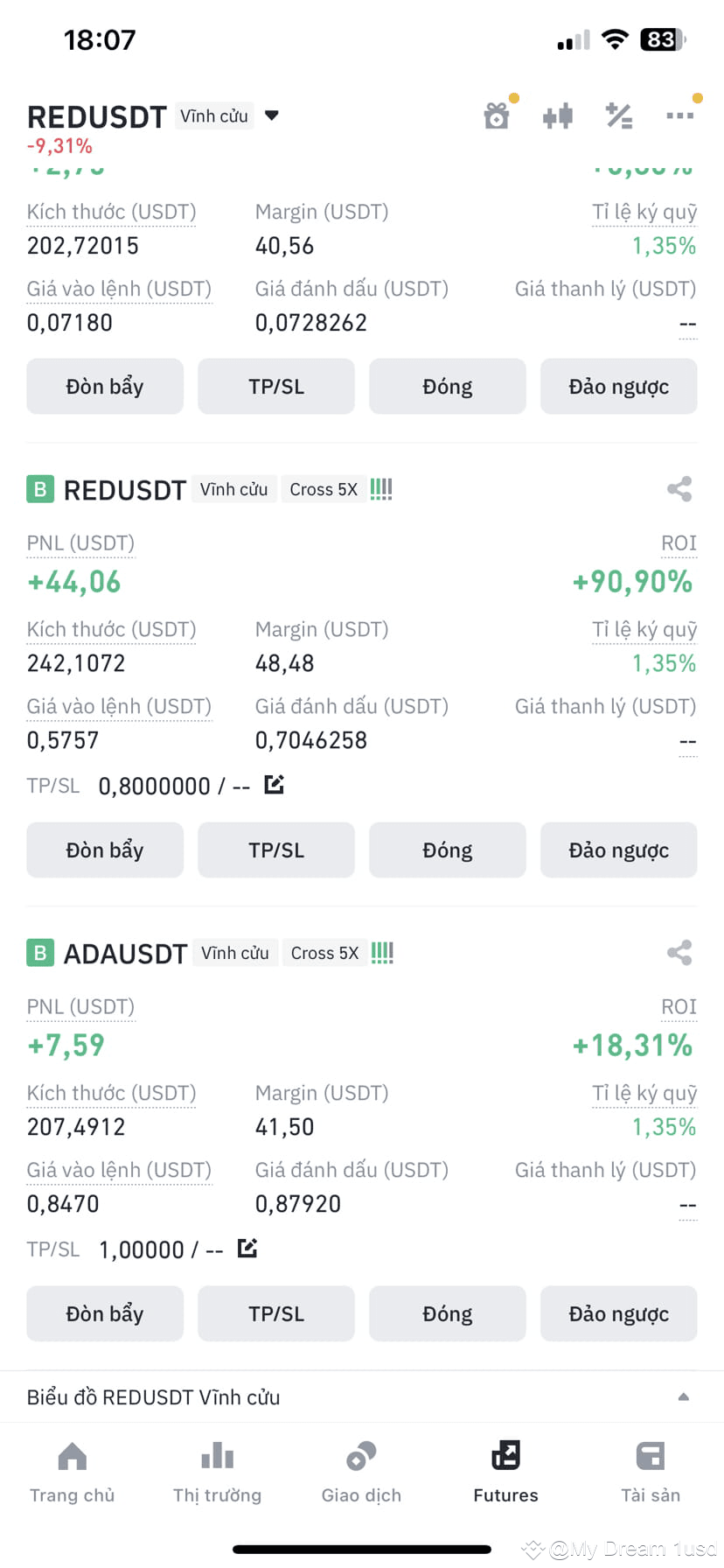Open the Tài sản tab

pyautogui.click(x=650, y=1472)
